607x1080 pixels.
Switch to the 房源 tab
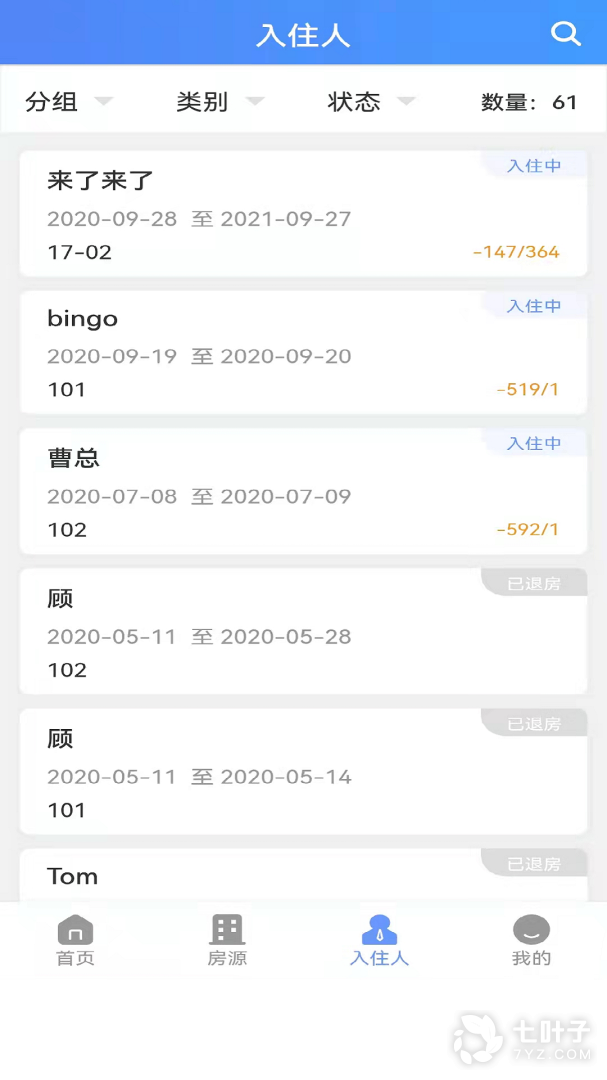227,941
